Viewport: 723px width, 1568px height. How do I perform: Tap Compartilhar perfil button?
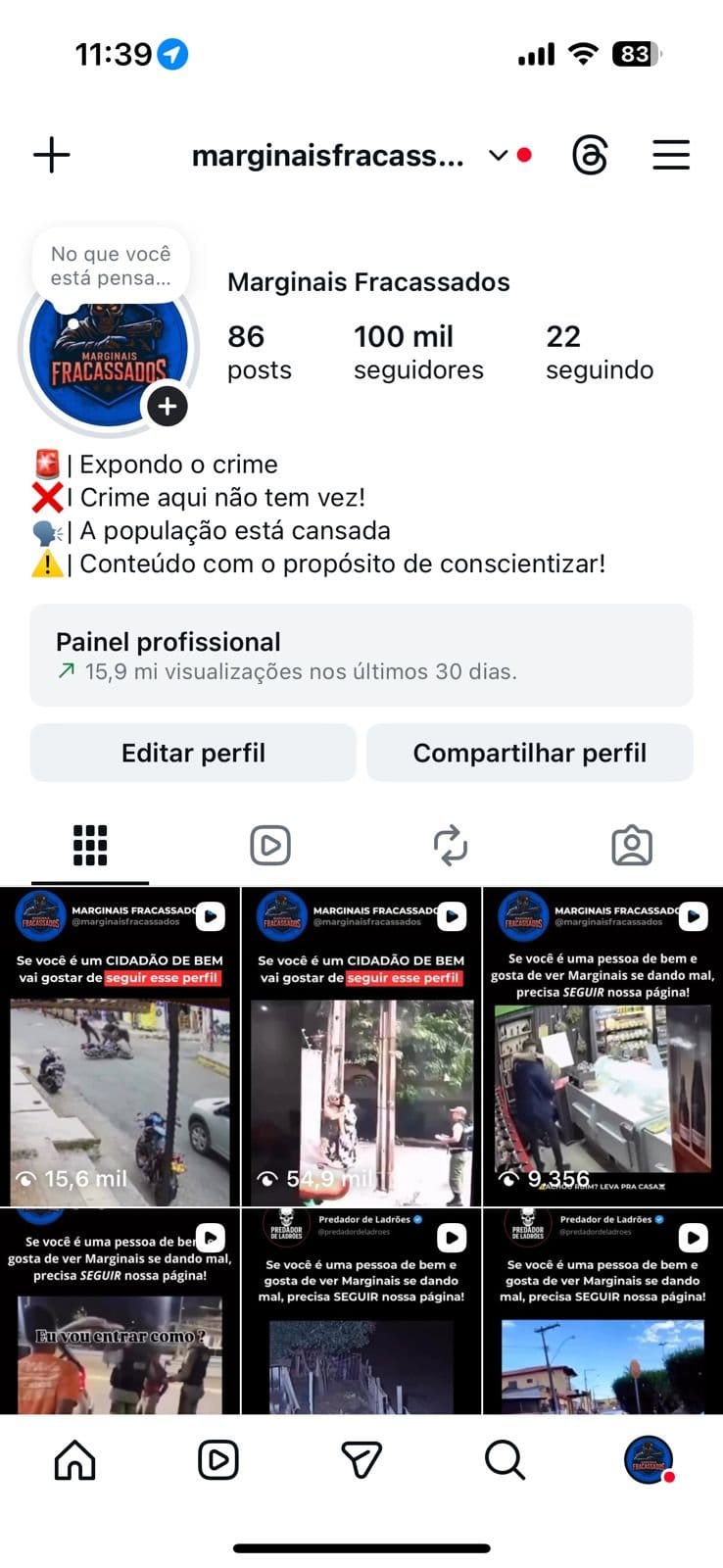coord(530,753)
